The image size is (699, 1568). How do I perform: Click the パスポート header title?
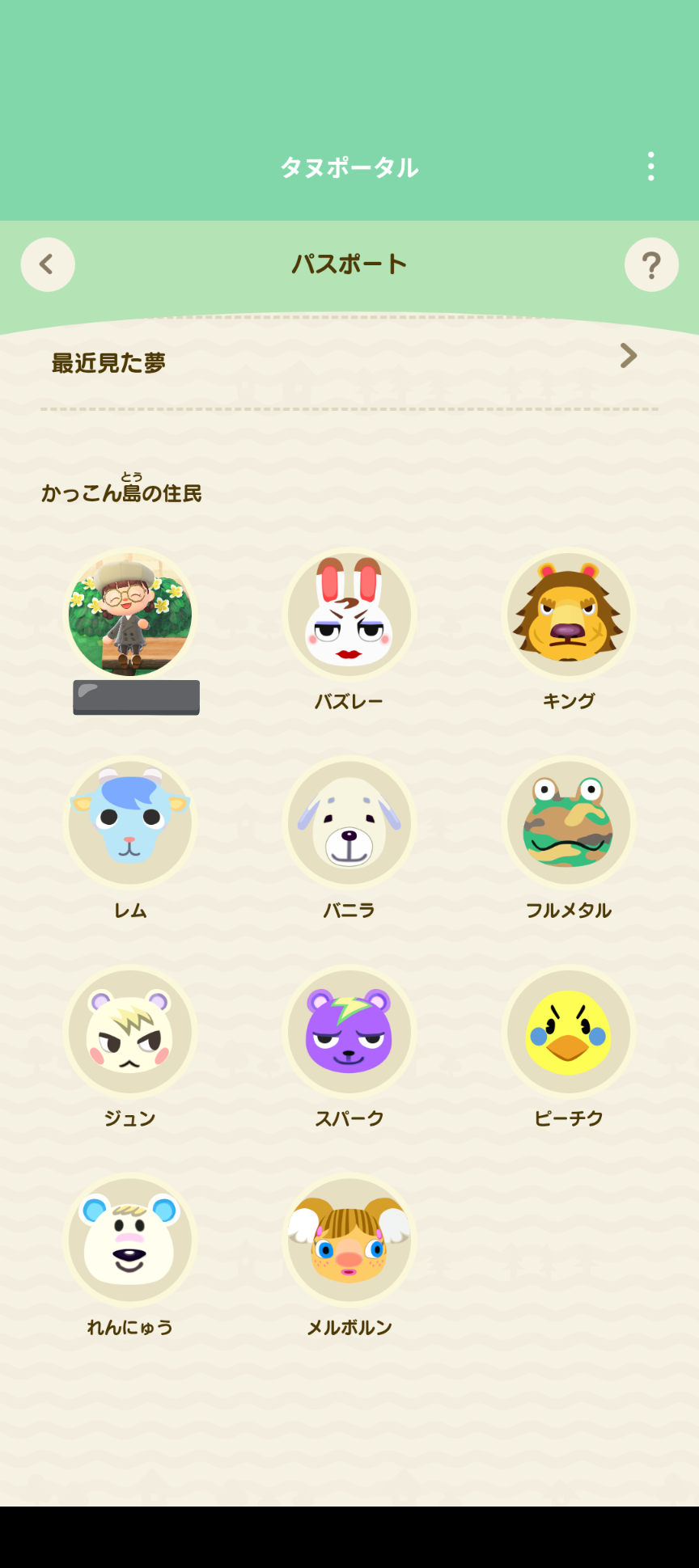(x=349, y=264)
